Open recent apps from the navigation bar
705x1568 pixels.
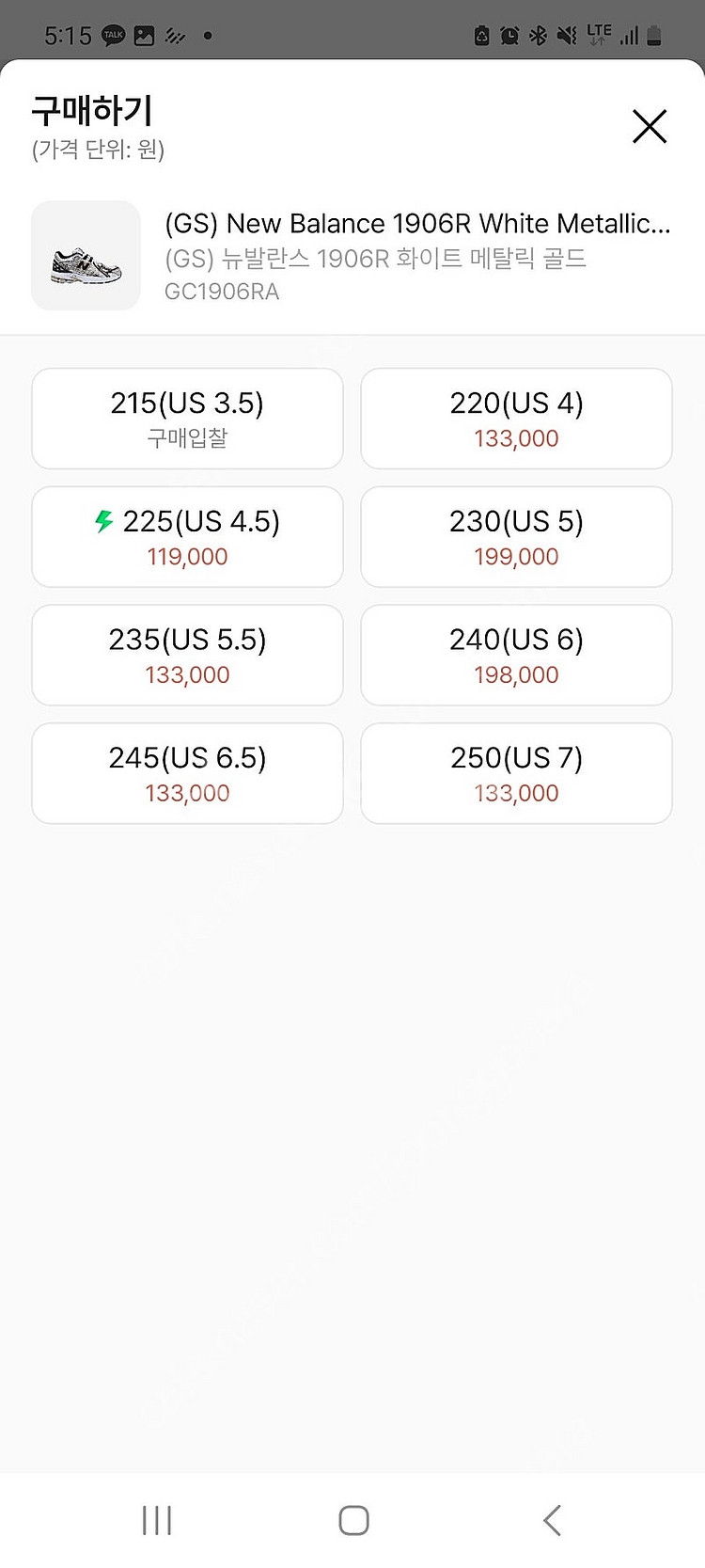[x=156, y=1520]
